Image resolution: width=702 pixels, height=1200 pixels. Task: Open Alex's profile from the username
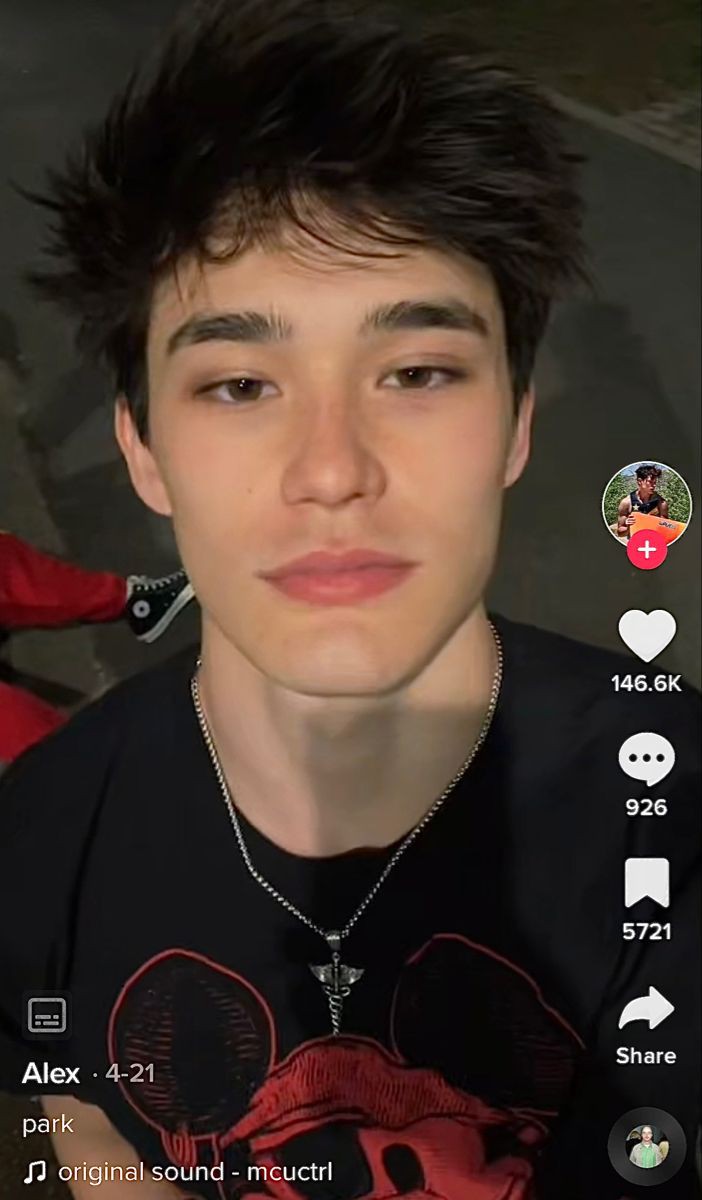[x=51, y=1074]
